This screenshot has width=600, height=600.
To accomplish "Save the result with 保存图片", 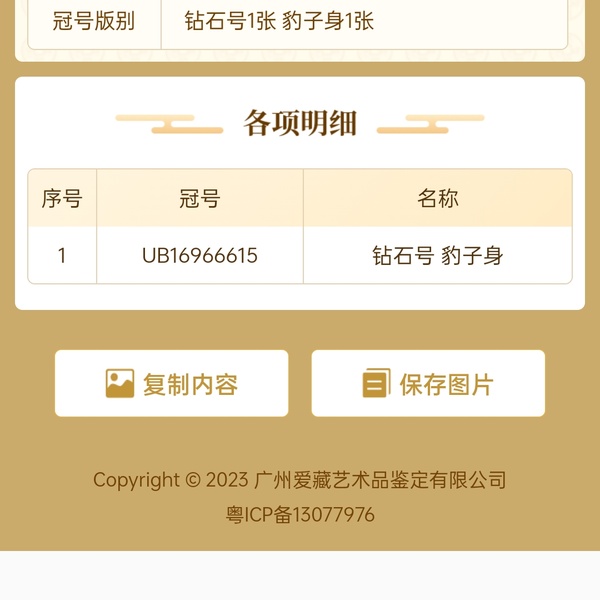I will pyautogui.click(x=428, y=383).
